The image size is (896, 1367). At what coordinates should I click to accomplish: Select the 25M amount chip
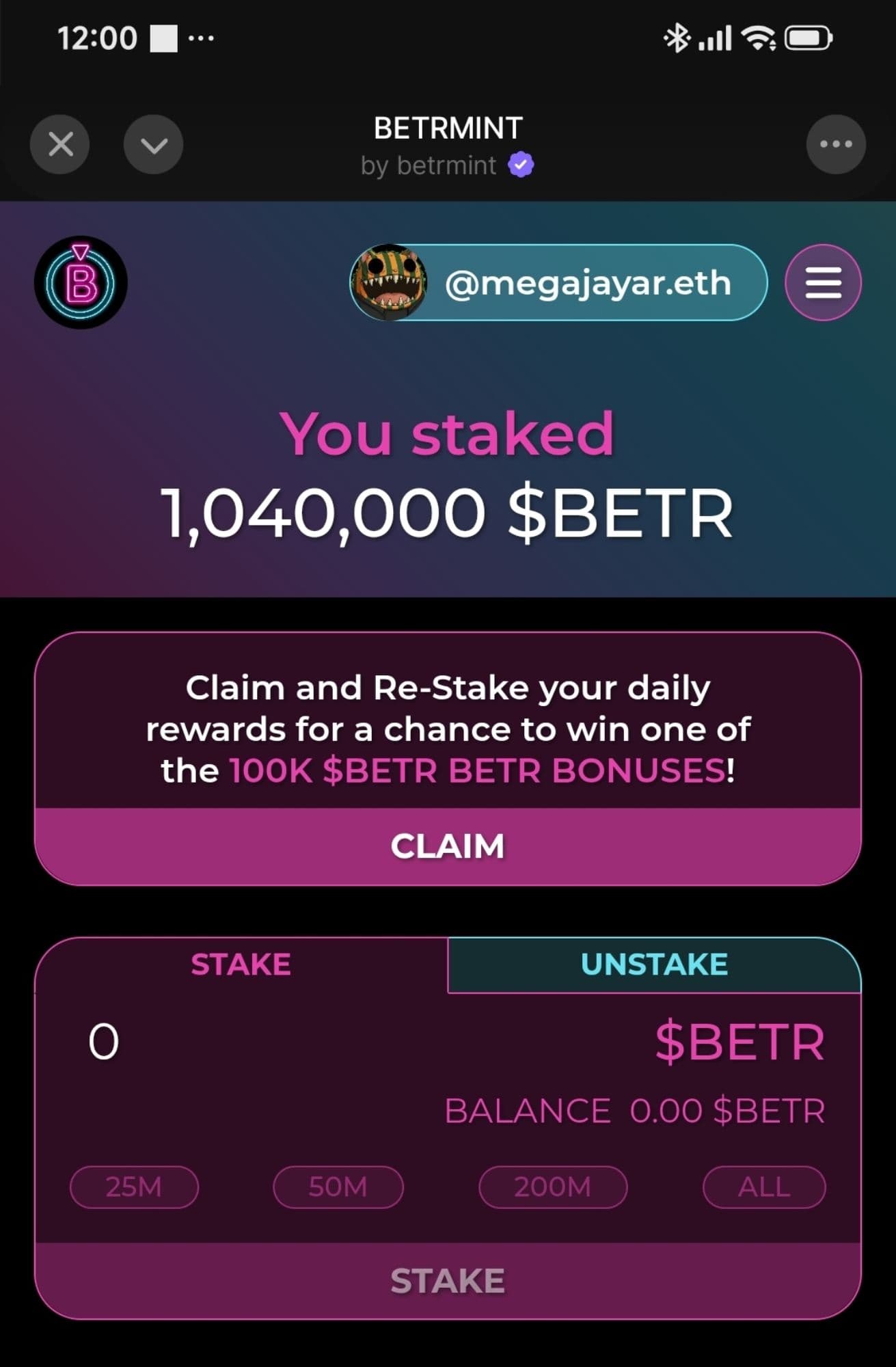pos(134,1187)
